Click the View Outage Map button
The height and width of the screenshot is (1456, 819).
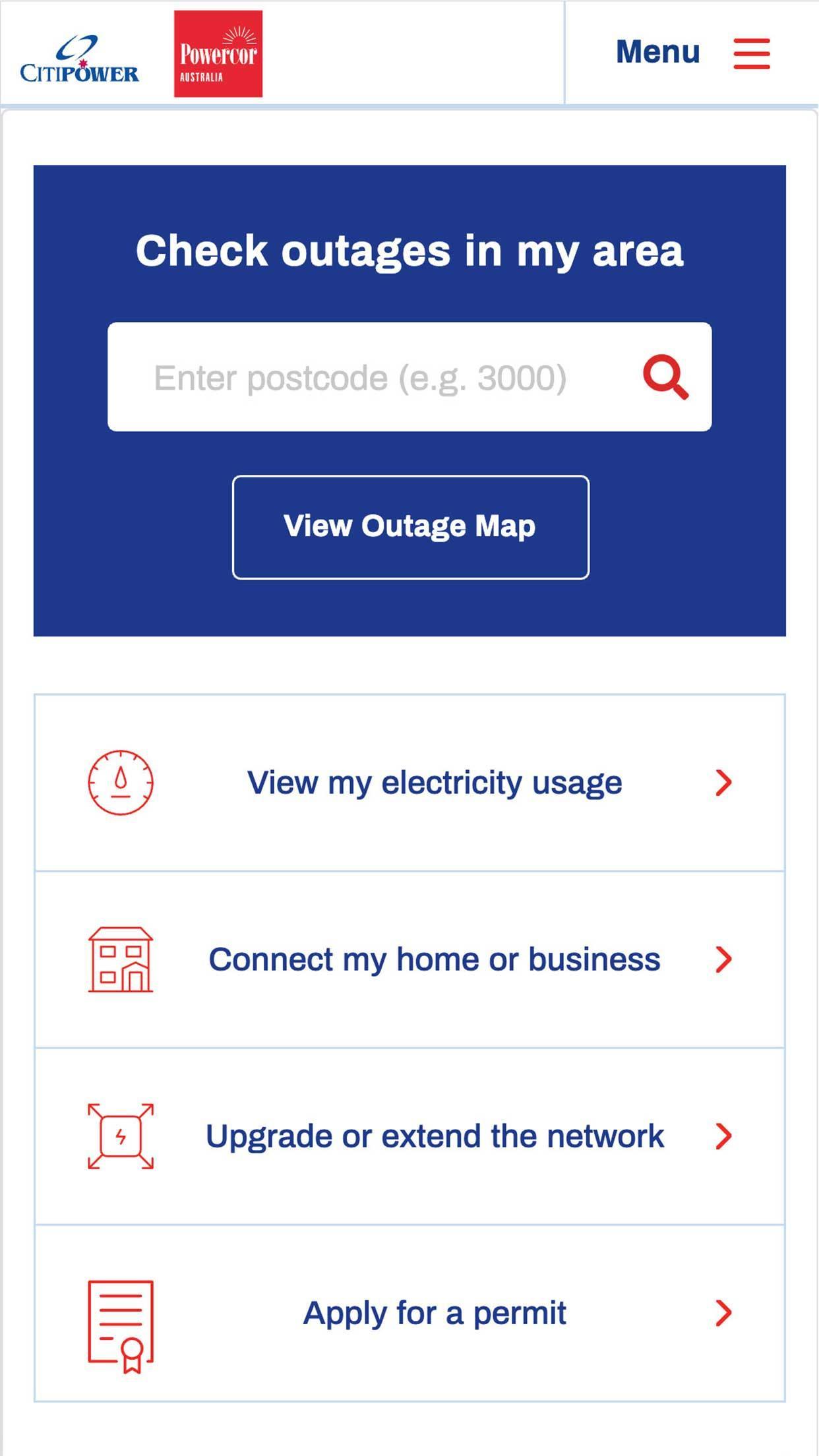409,525
